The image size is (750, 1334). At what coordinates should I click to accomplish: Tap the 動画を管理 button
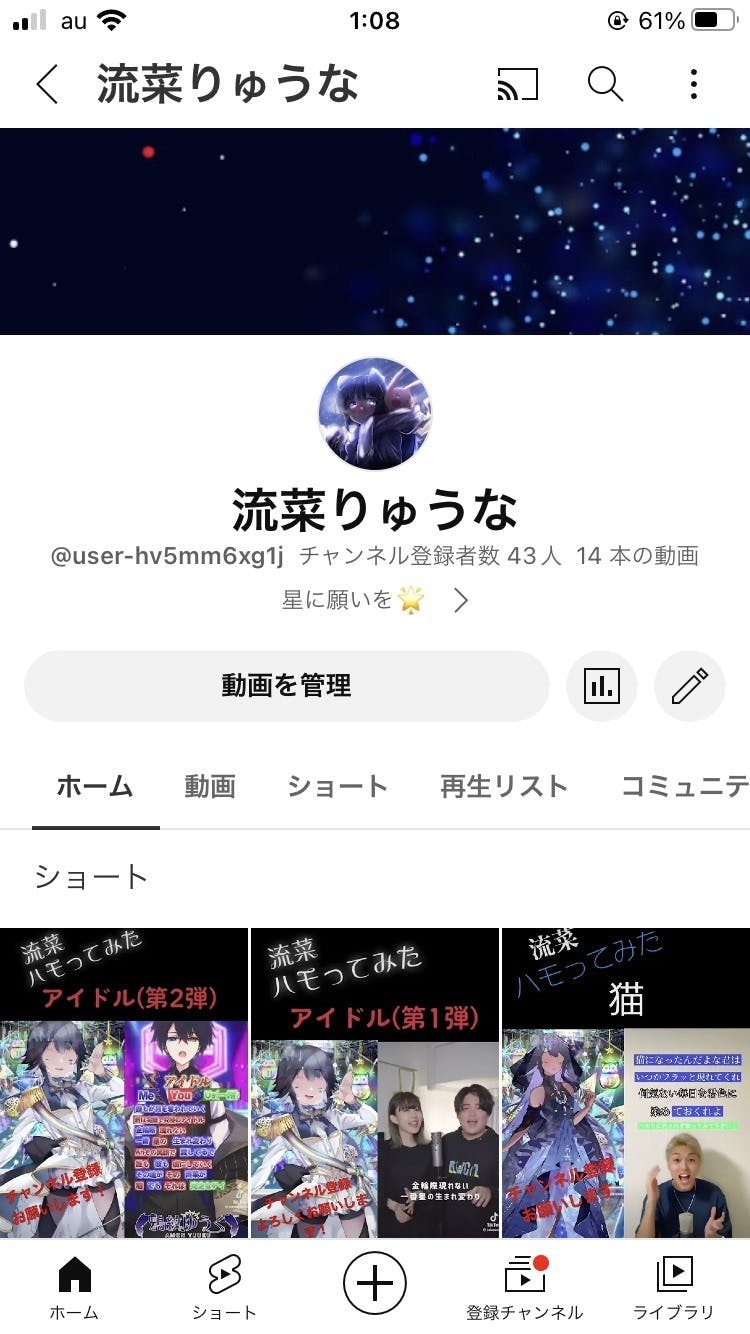[x=286, y=686]
